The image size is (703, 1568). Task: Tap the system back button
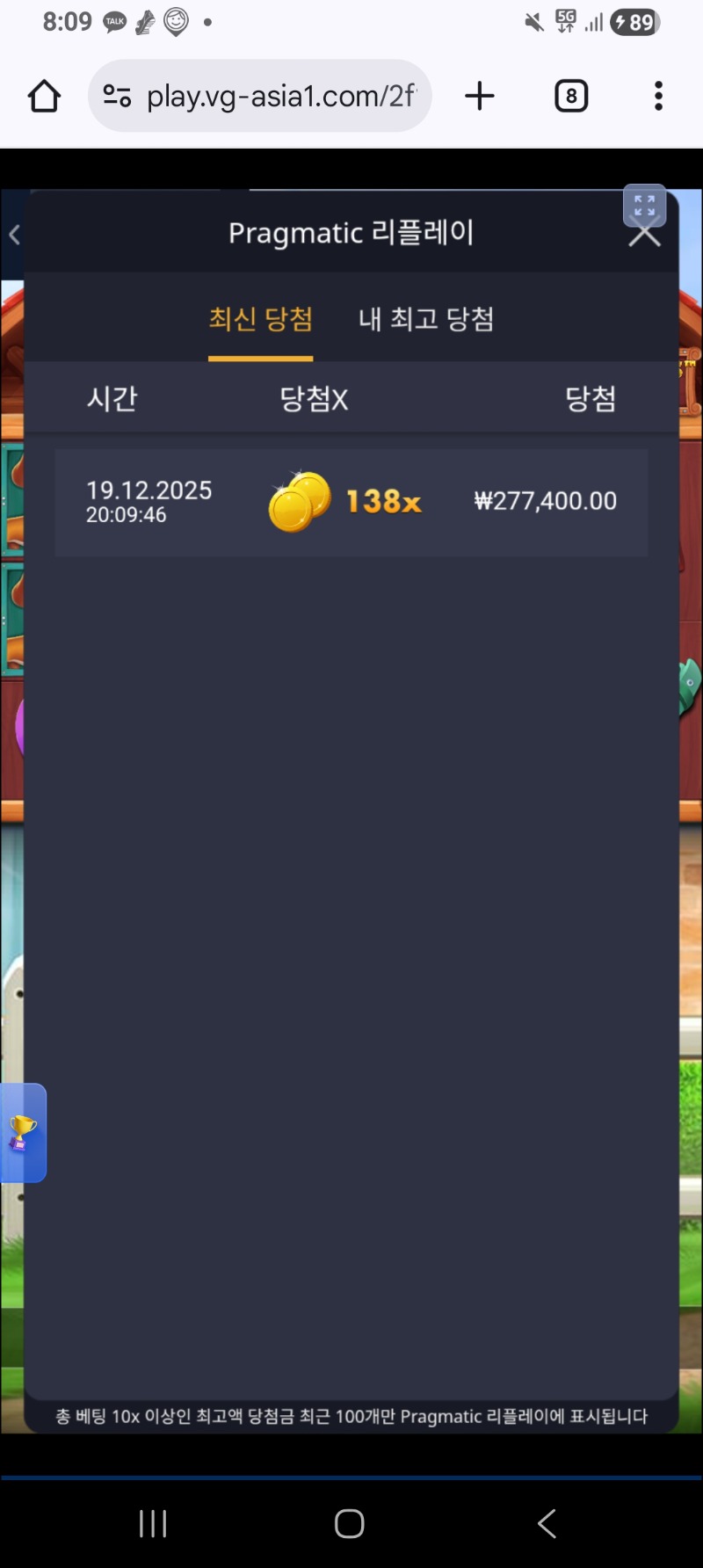547,1523
